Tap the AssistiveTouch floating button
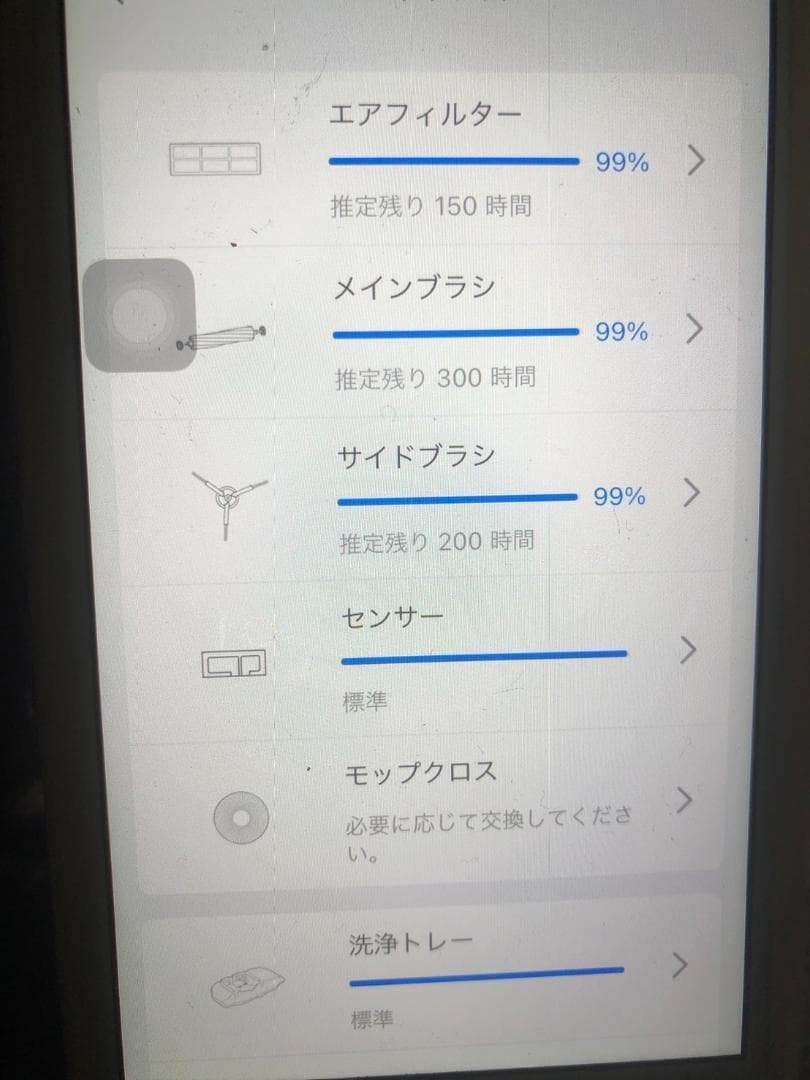The image size is (810, 1080). [x=138, y=316]
